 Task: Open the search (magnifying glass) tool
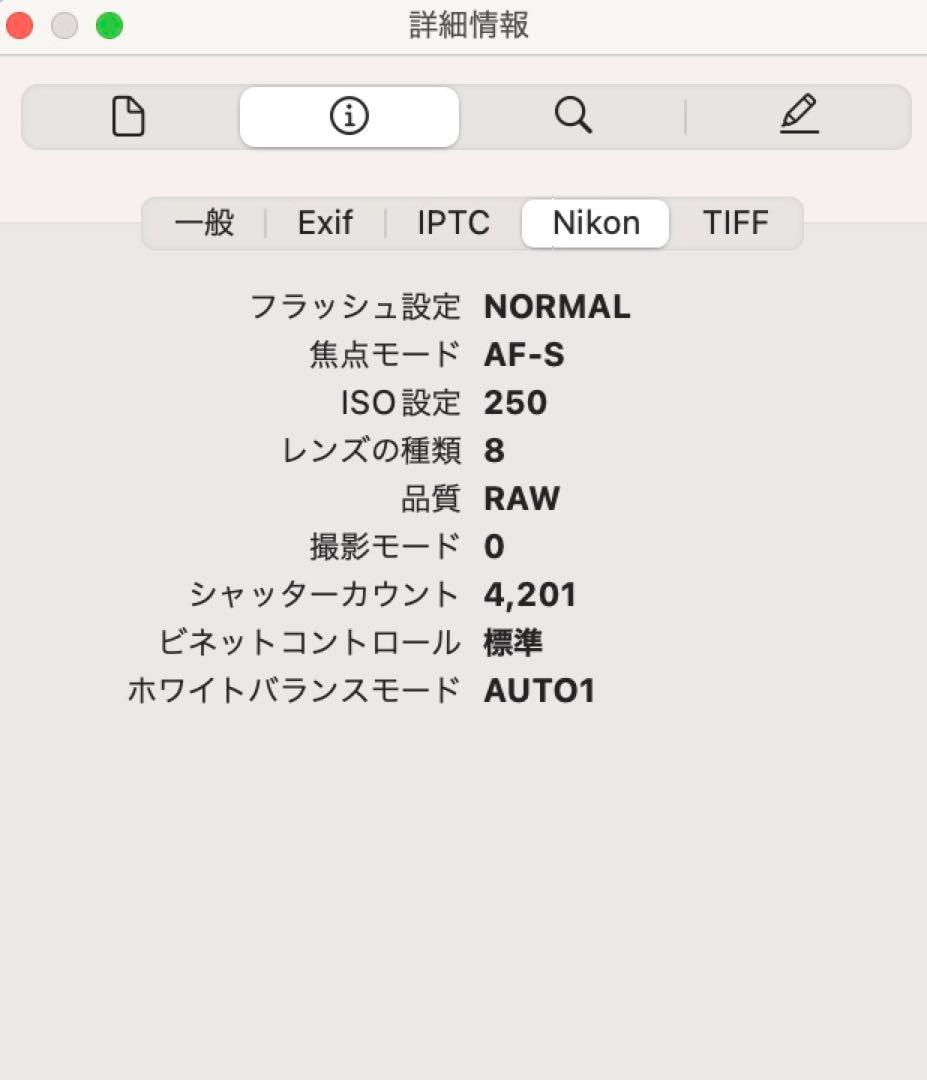tap(574, 116)
